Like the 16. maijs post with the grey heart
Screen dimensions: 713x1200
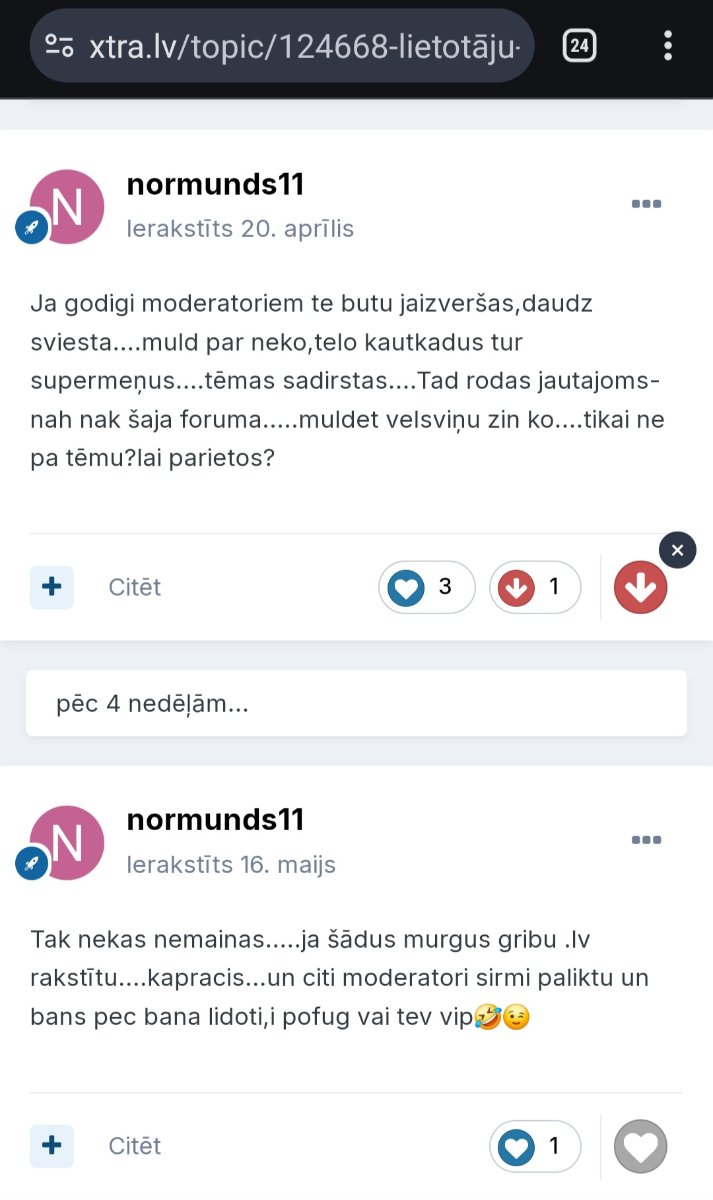640,1146
